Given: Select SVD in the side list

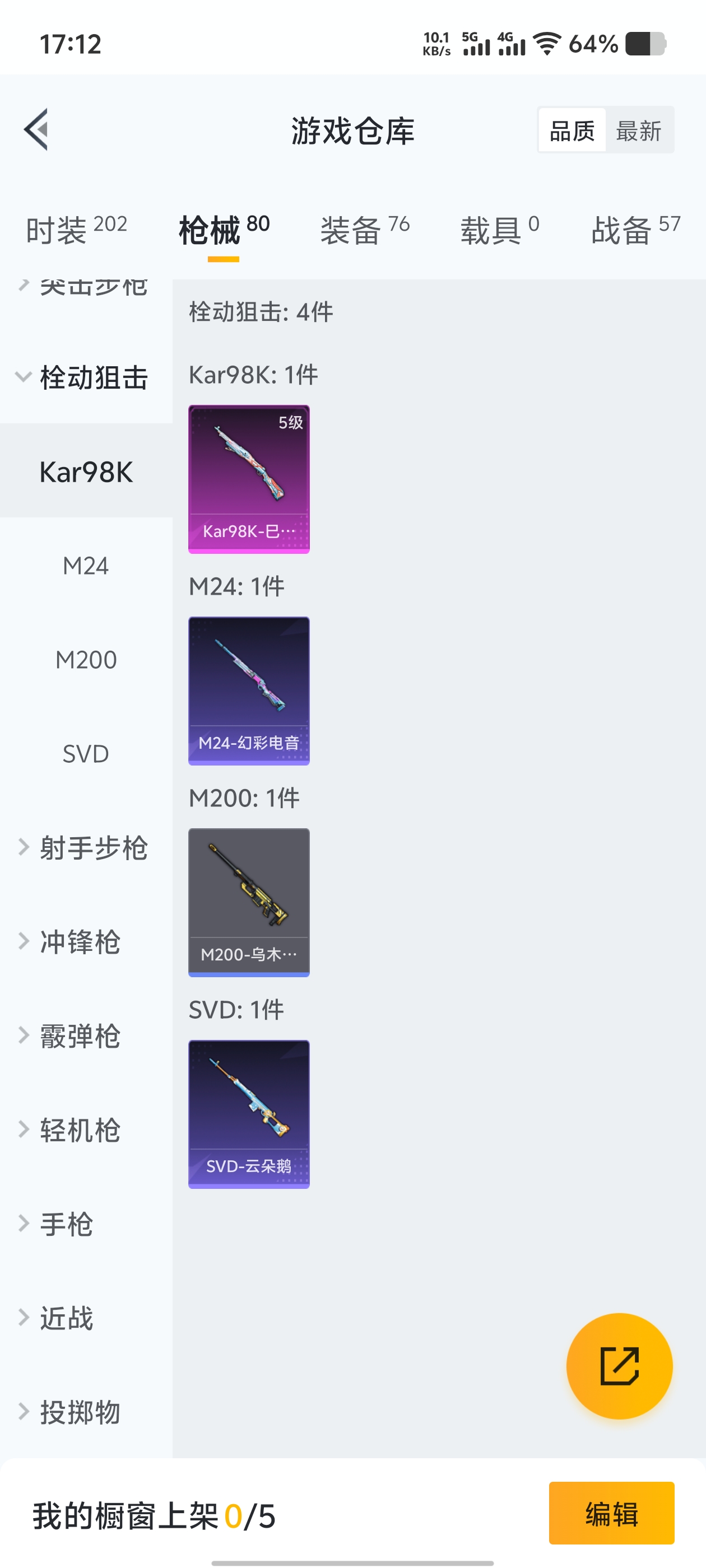Looking at the screenshot, I should [x=86, y=754].
